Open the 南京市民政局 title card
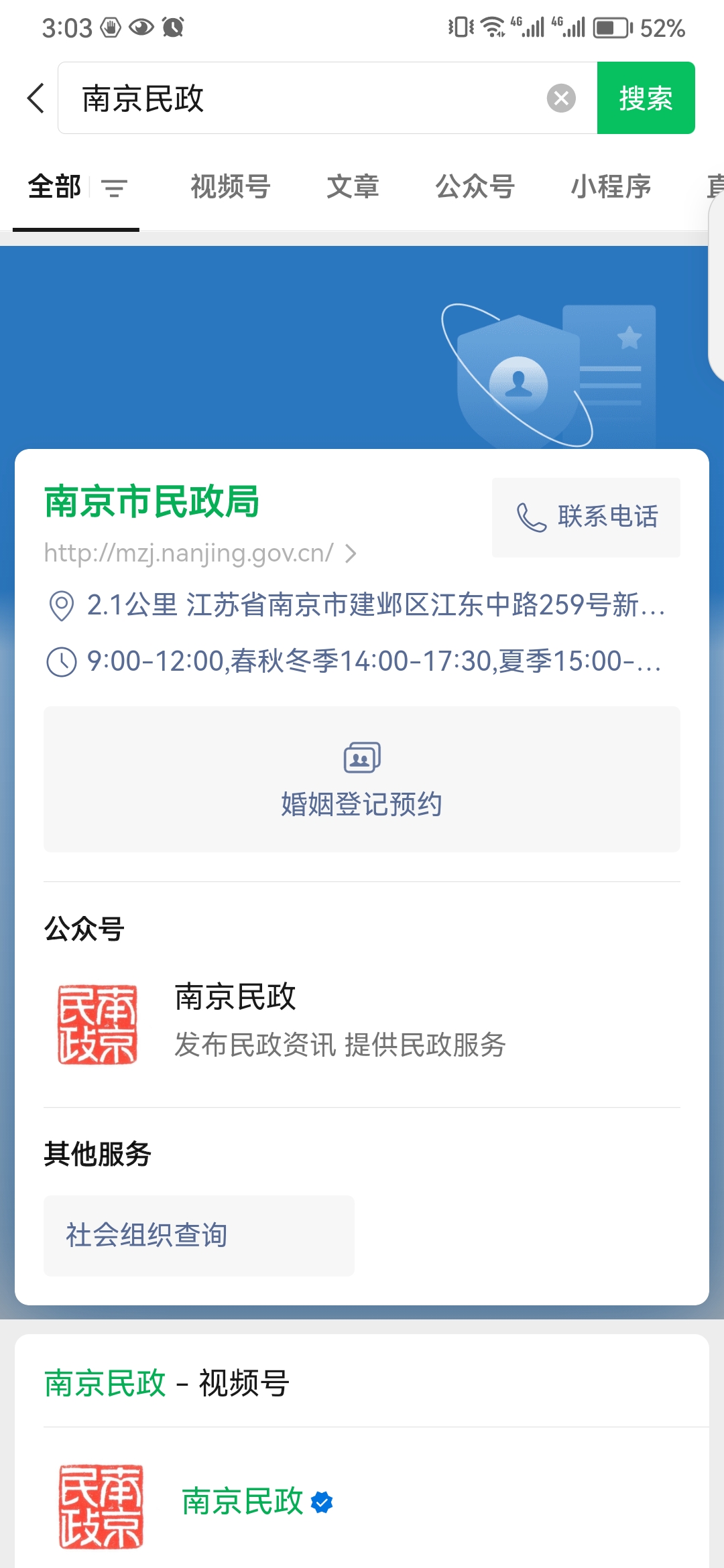724x1568 pixels. (152, 502)
